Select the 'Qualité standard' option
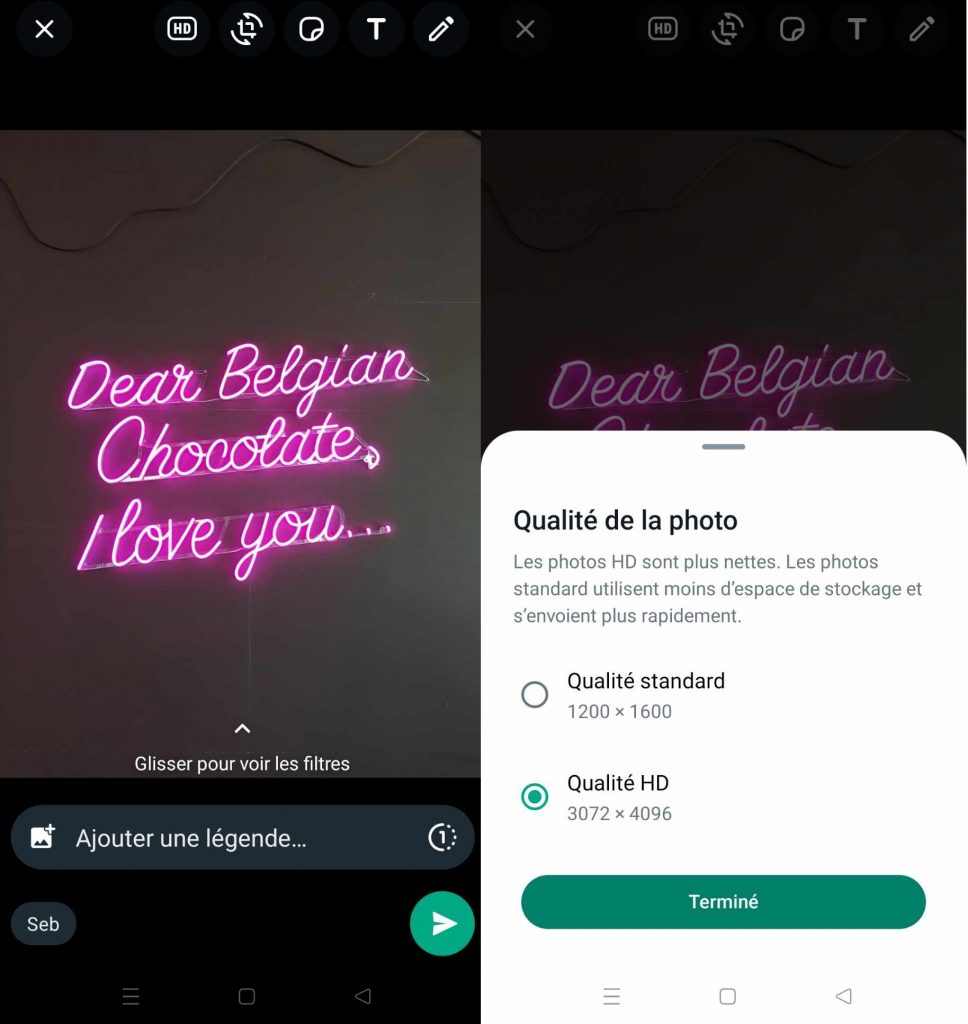The image size is (968, 1024). pyautogui.click(x=535, y=694)
